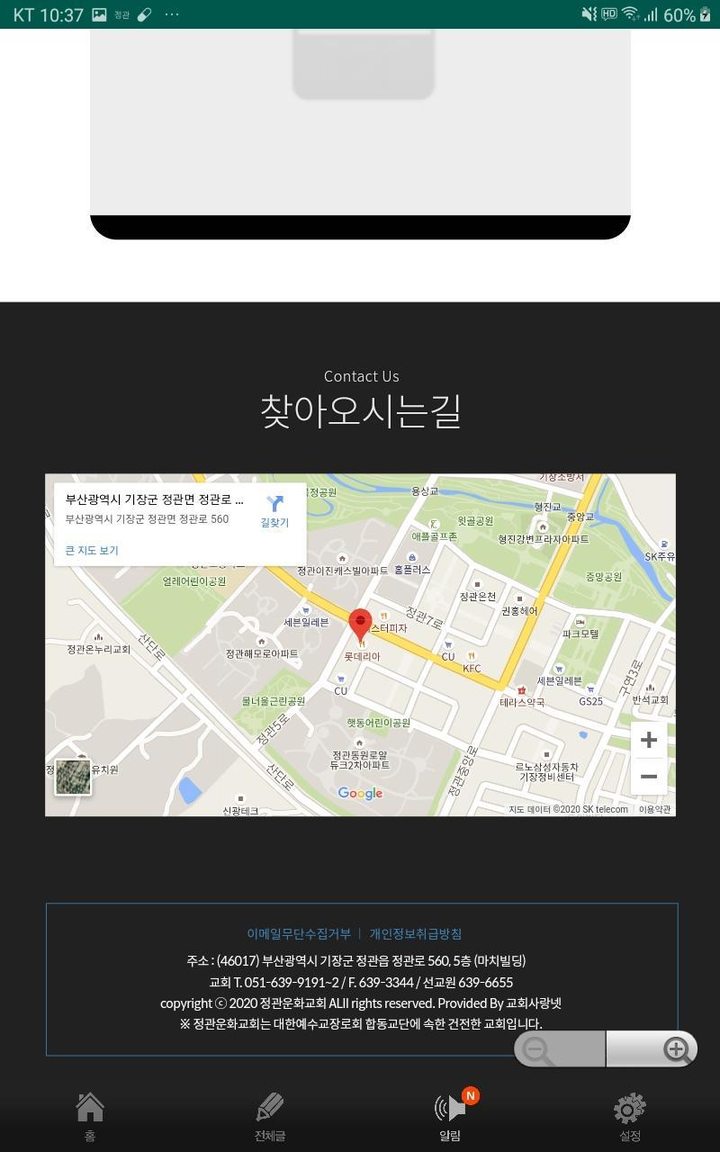Zoom out with the map's minus icon
This screenshot has height=1152, width=720.
point(648,776)
